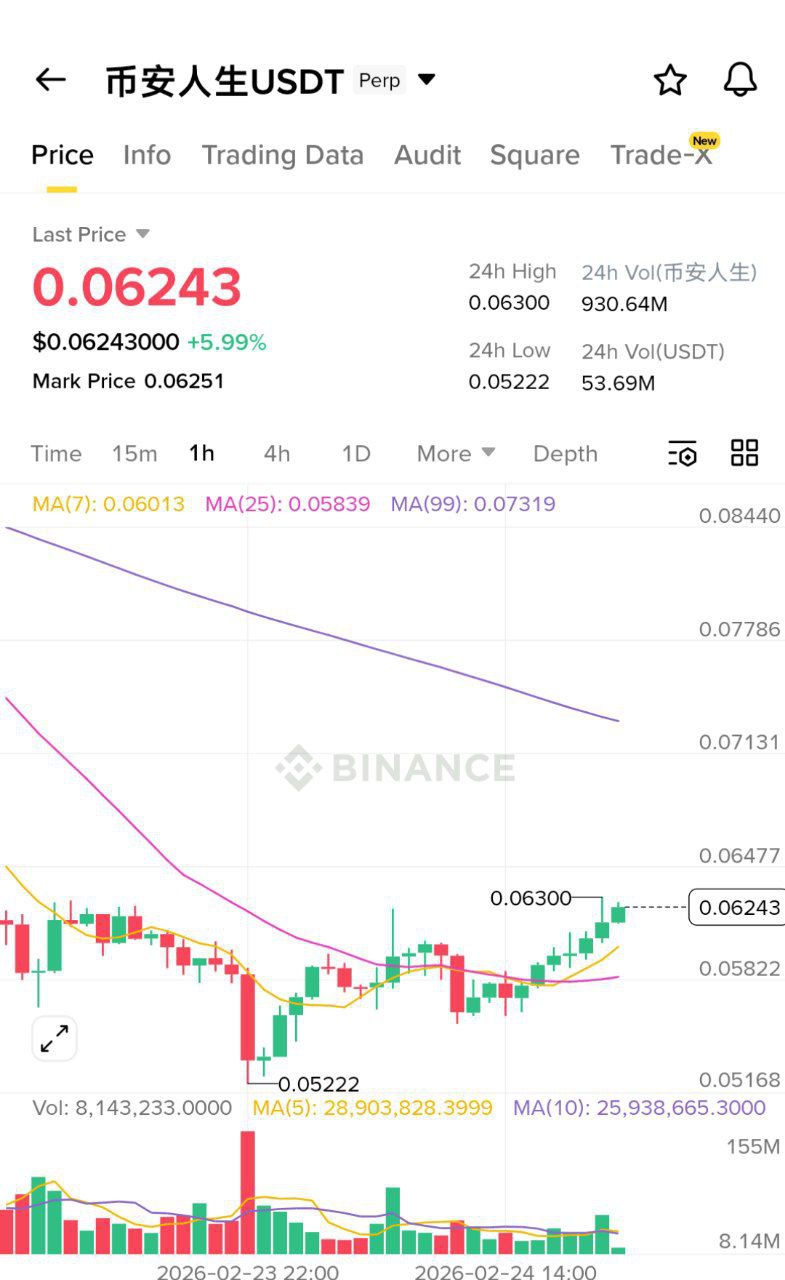Select the 1D chart interval
Image resolution: width=785 pixels, height=1280 pixels.
point(356,454)
